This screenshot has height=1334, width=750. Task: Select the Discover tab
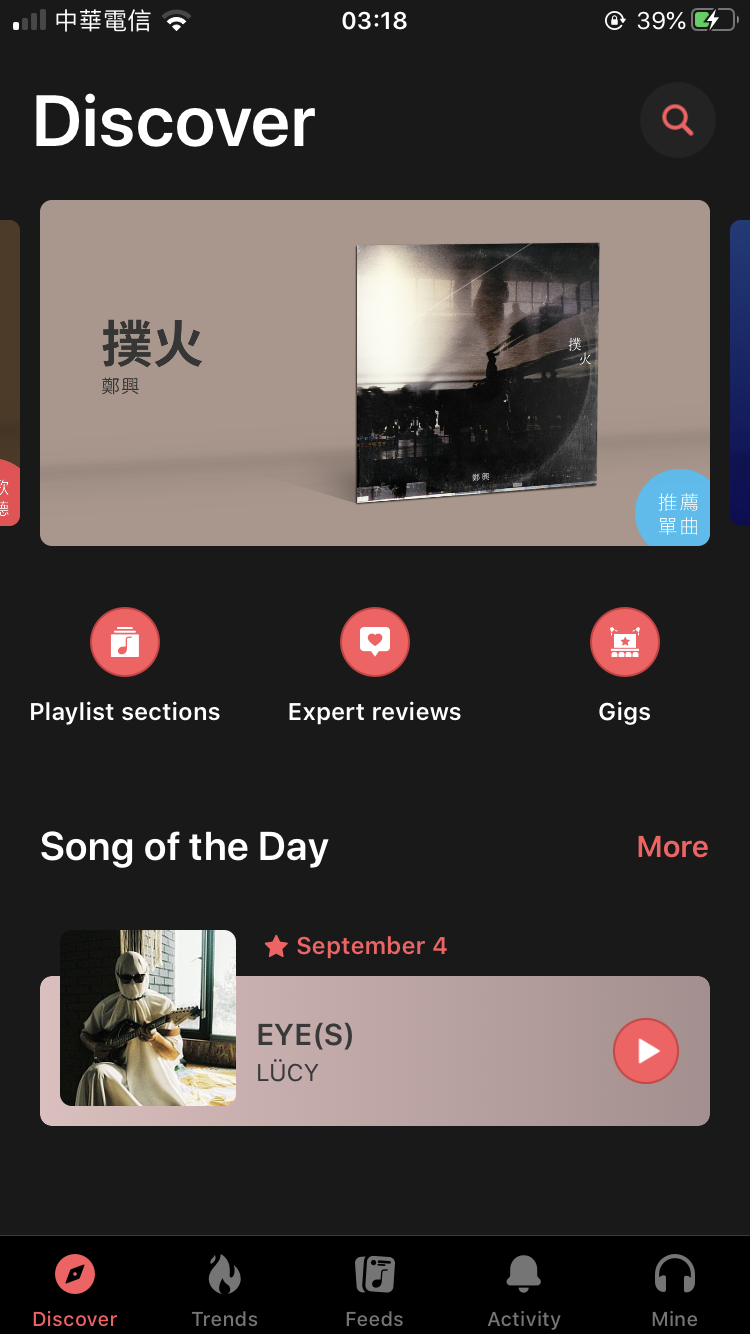pyautogui.click(x=75, y=1288)
